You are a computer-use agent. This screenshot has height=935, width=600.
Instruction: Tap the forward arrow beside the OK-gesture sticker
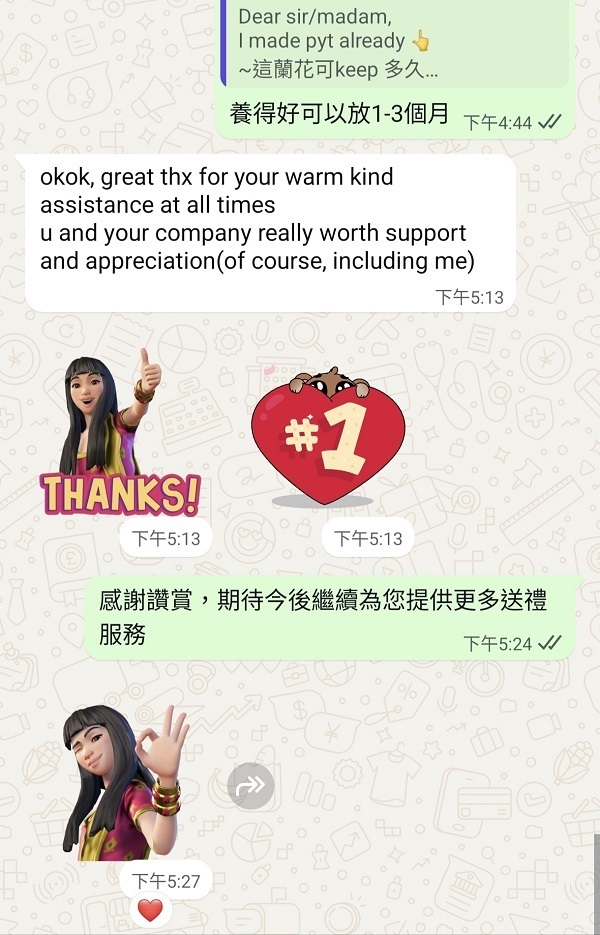tap(250, 786)
